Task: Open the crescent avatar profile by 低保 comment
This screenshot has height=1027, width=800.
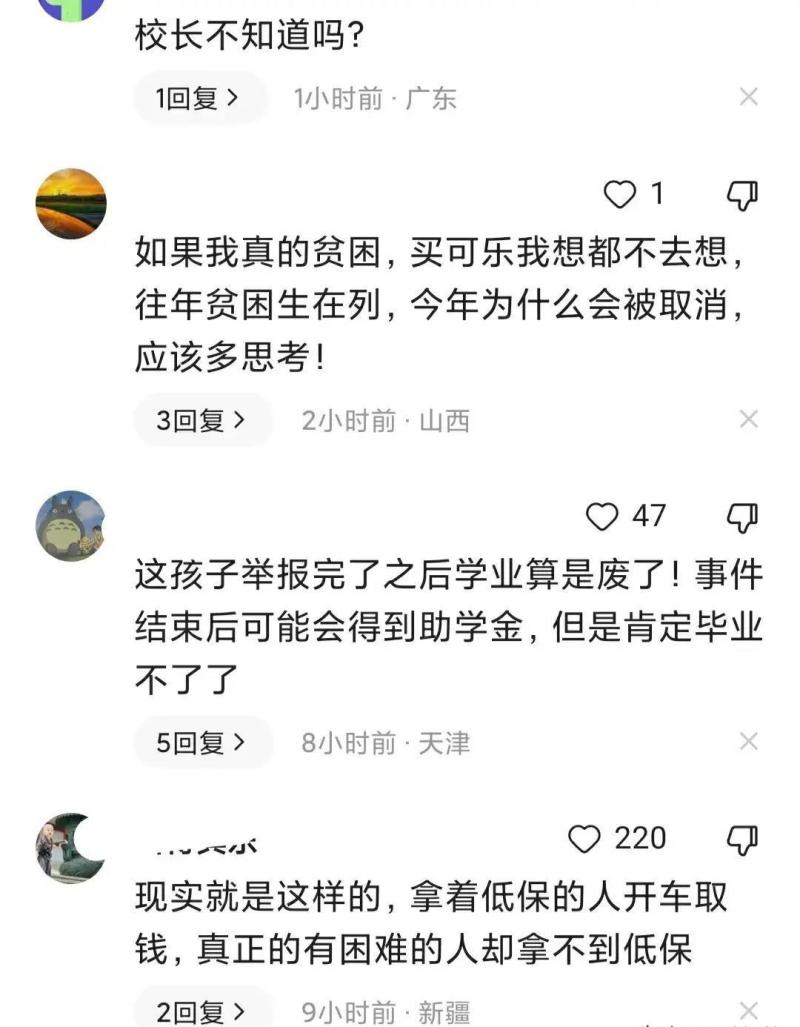Action: coord(71,848)
